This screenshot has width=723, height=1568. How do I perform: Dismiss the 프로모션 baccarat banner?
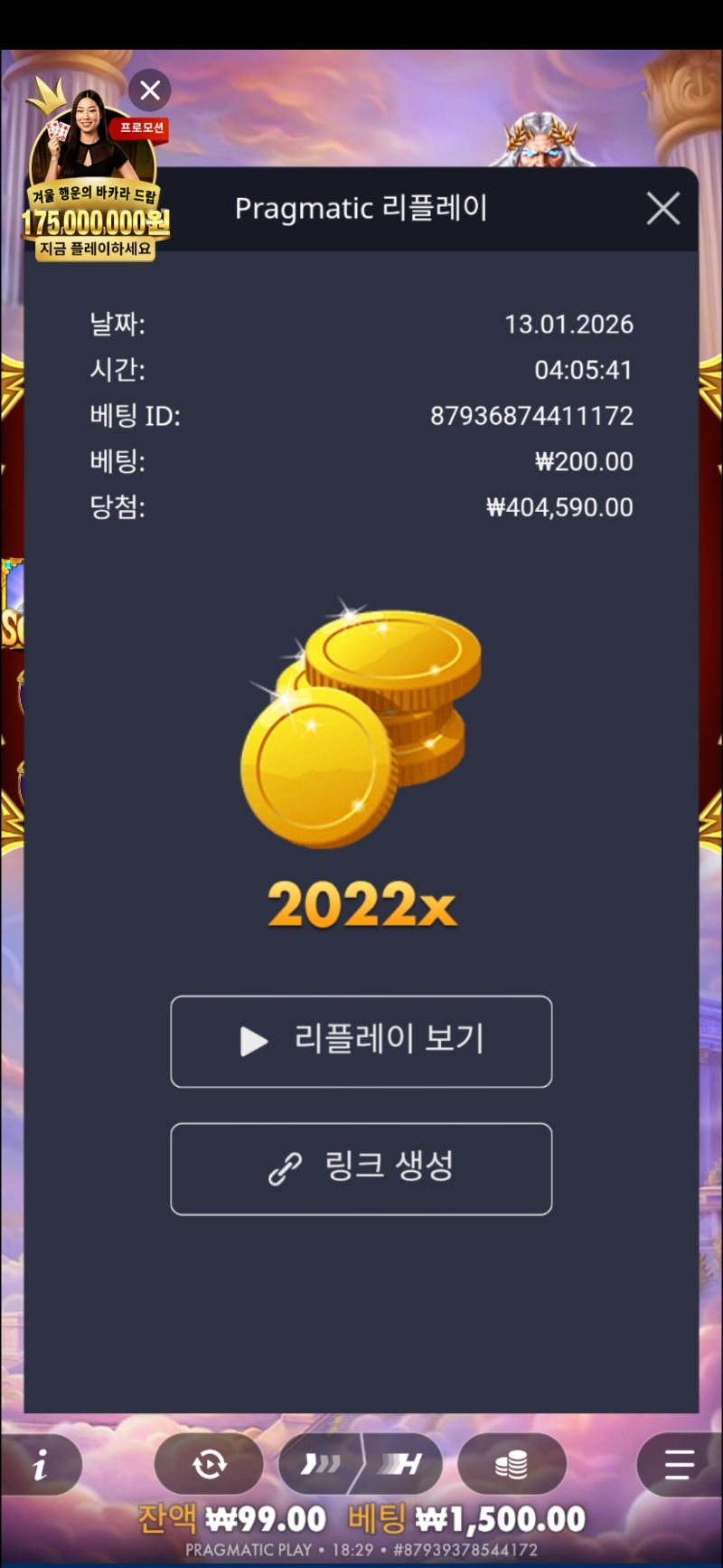[150, 90]
